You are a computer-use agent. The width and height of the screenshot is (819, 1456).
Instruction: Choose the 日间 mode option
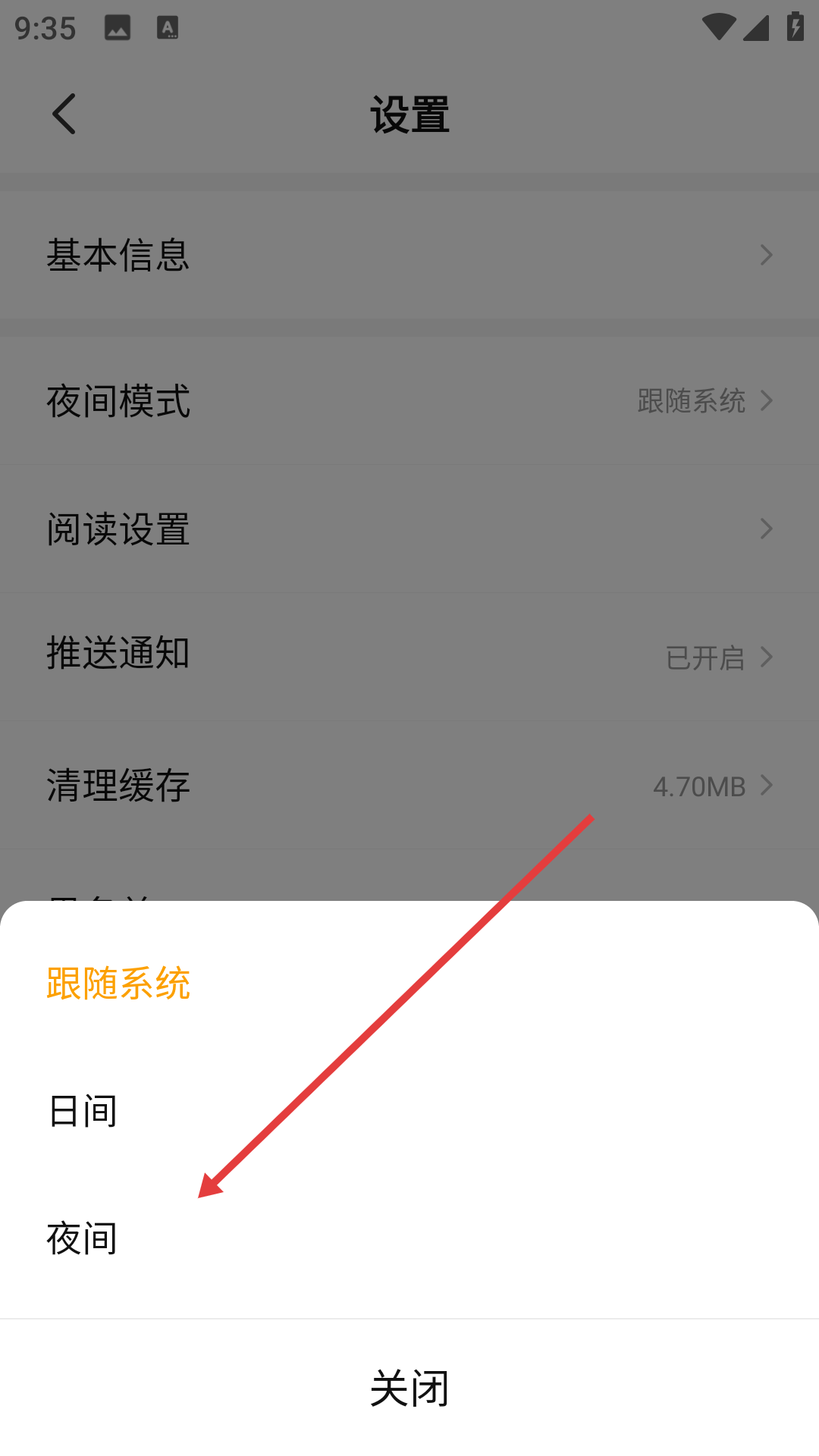pos(83,1112)
